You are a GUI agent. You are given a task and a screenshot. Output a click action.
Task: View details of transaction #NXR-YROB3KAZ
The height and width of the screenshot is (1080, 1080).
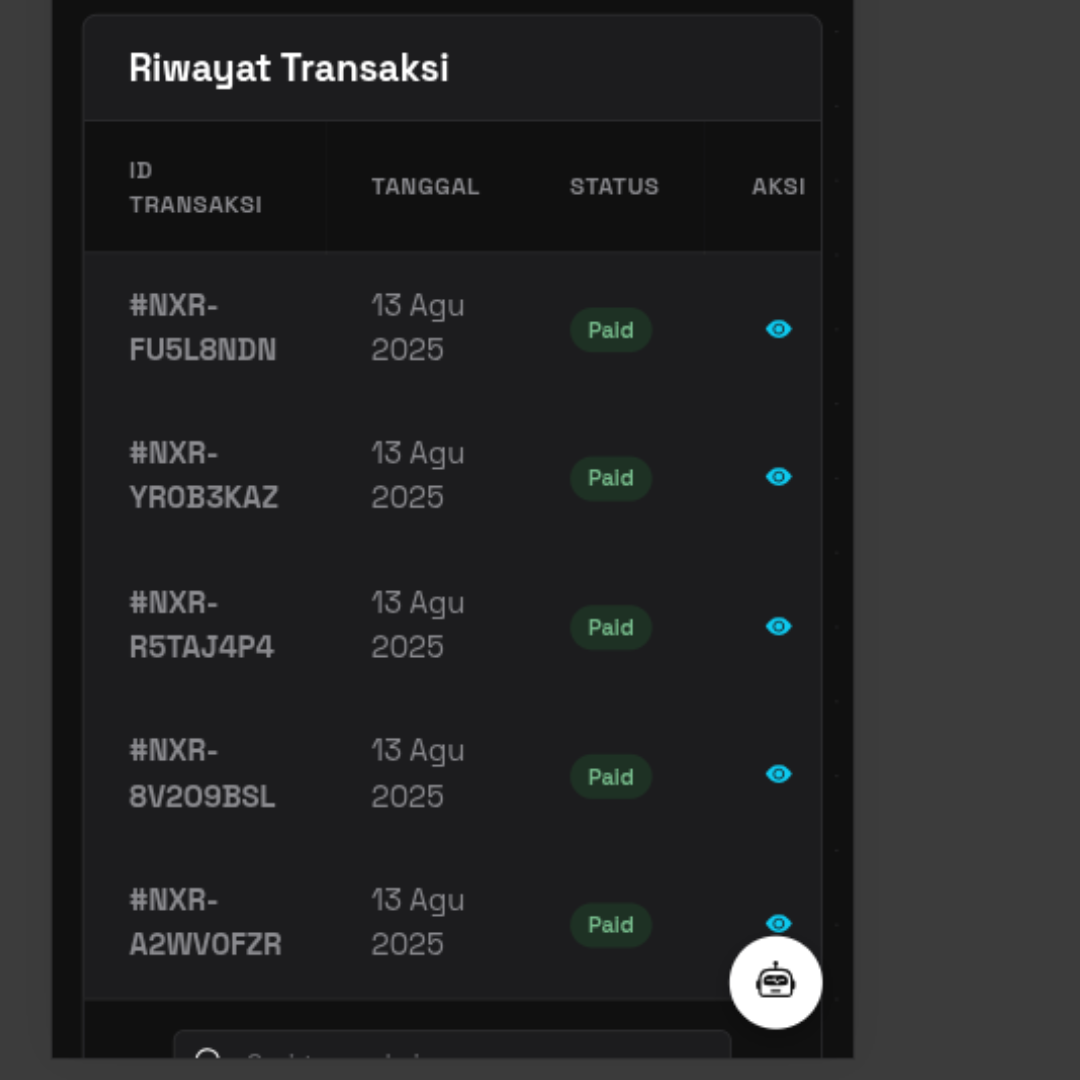click(x=778, y=477)
